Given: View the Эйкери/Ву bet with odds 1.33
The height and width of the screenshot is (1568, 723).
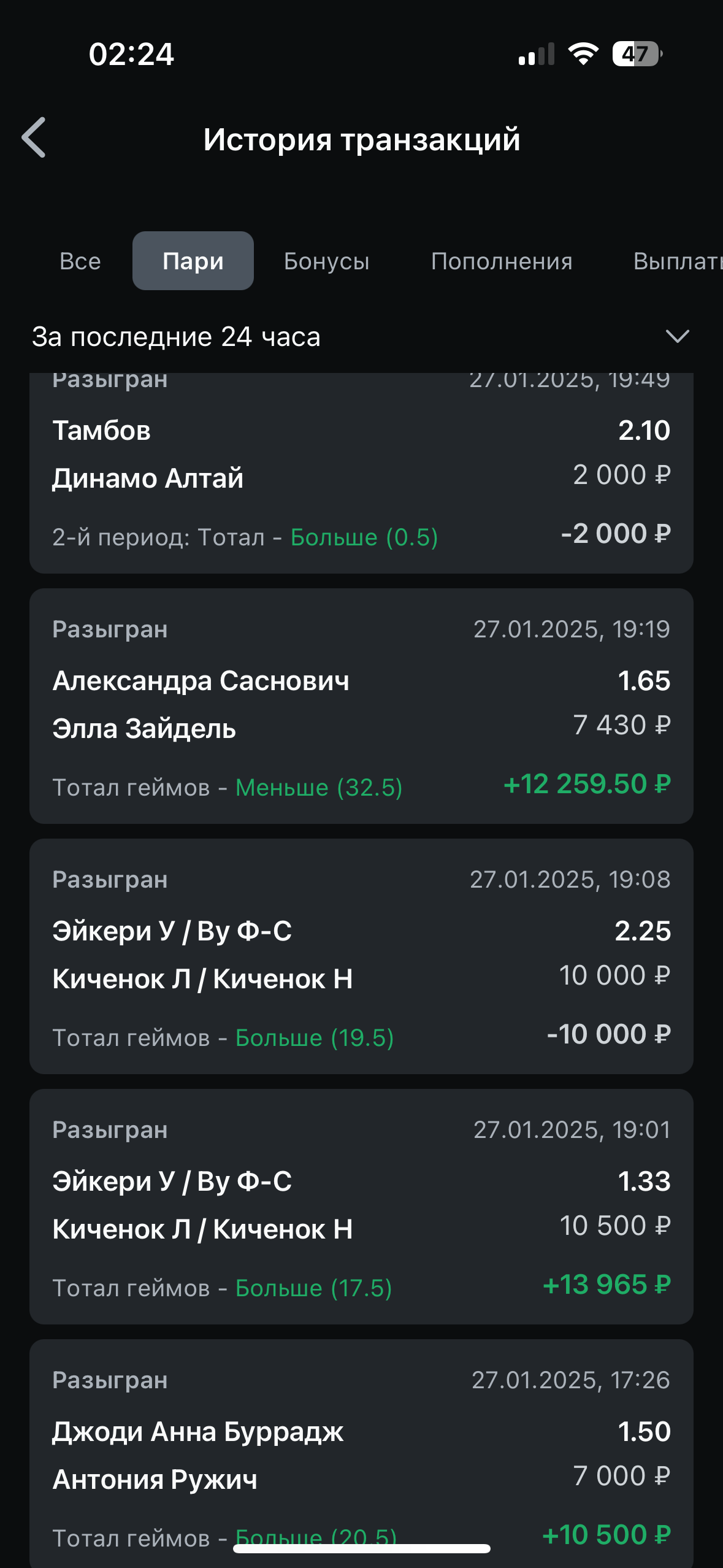Looking at the screenshot, I should tap(361, 1206).
